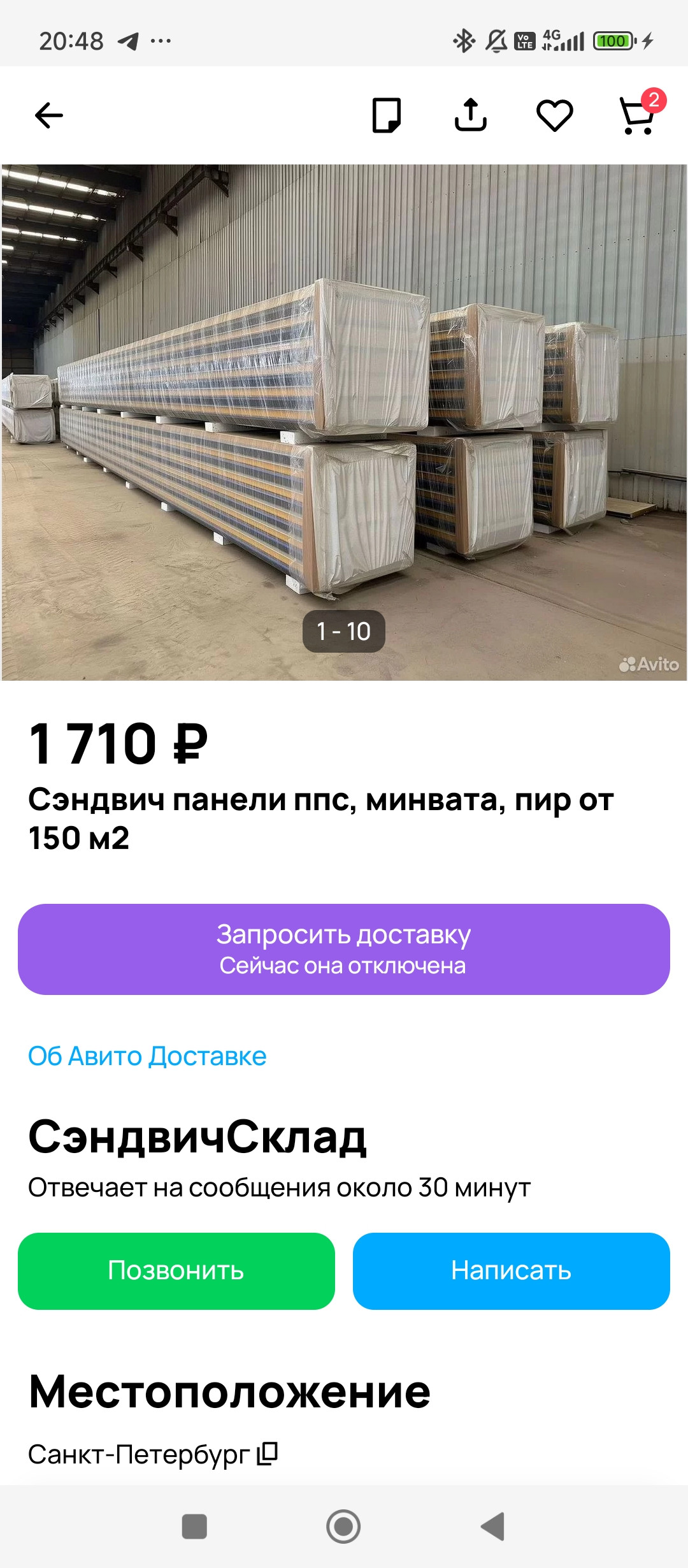Copy the Санкт-Петербург location
This screenshot has height=1568, width=688.
pos(268,1454)
